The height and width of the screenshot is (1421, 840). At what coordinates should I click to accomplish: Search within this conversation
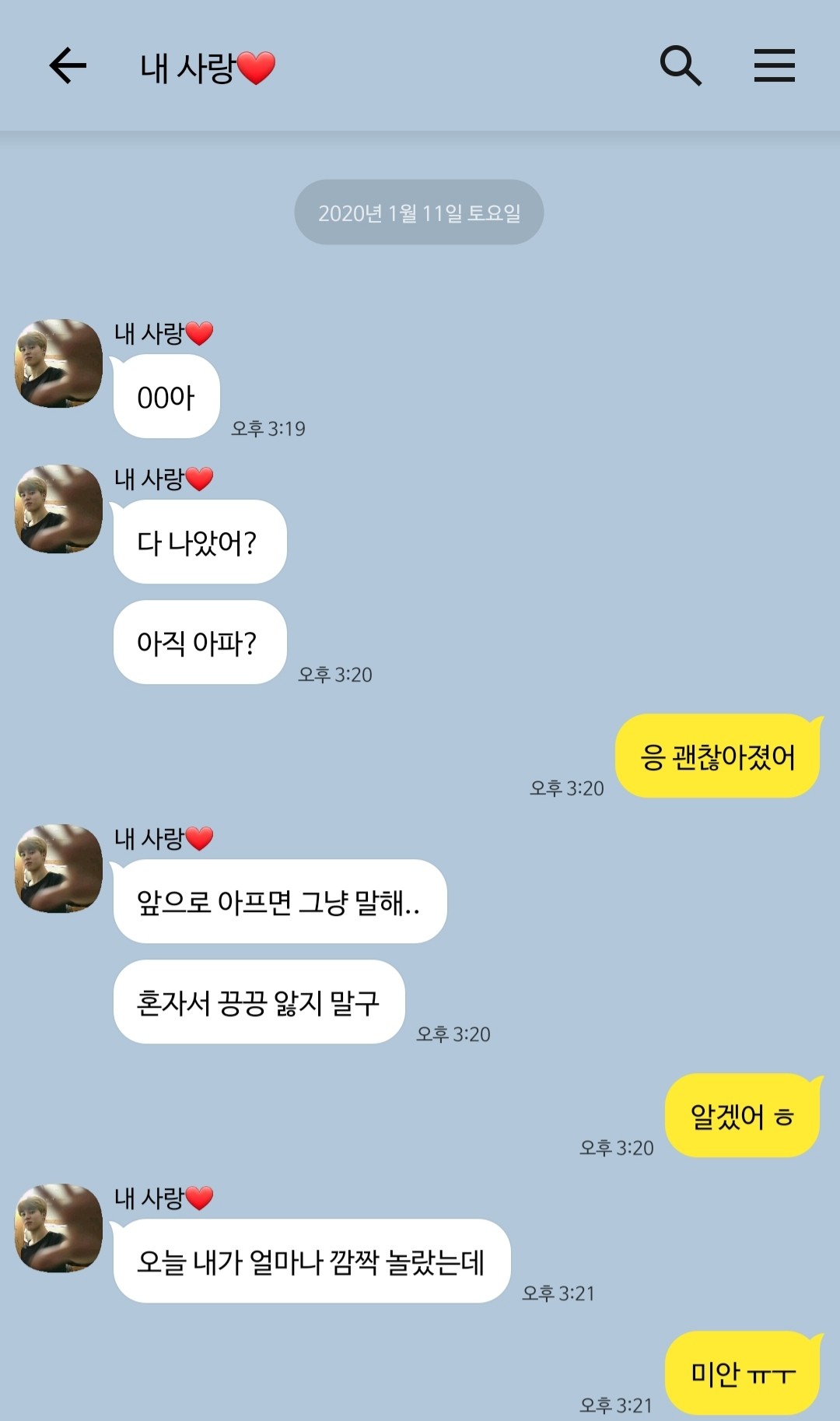click(681, 65)
